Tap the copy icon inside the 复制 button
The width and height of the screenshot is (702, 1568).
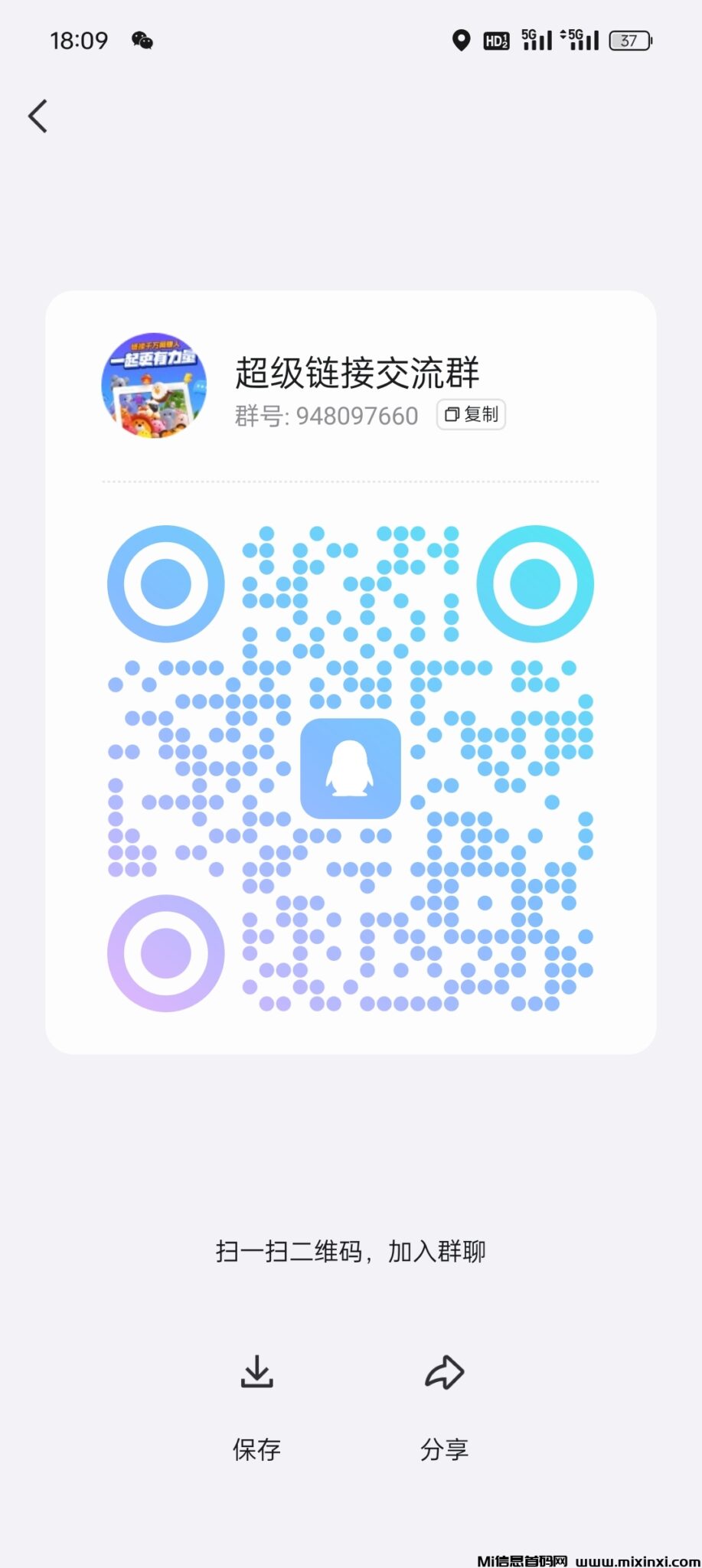pos(451,414)
